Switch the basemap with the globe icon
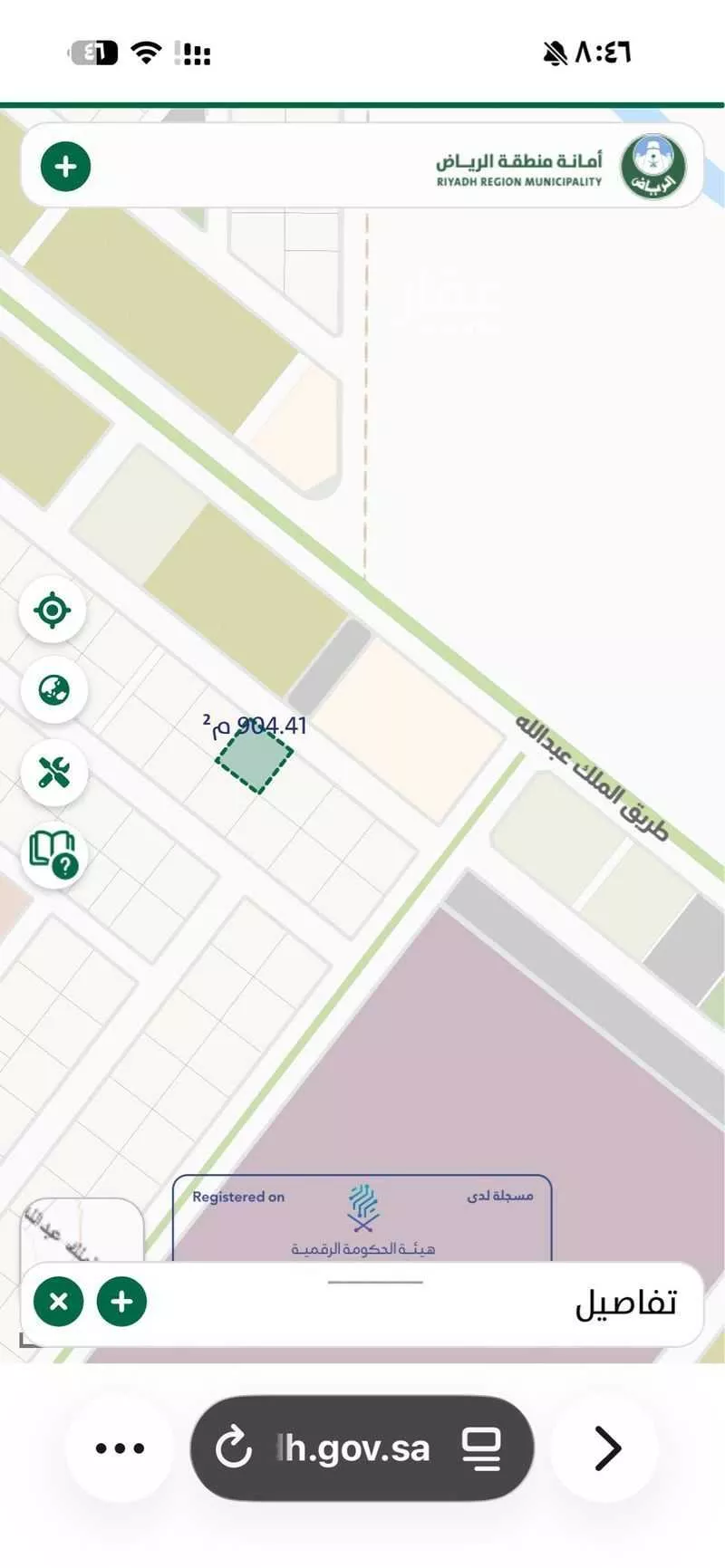725x1568 pixels. [x=53, y=690]
